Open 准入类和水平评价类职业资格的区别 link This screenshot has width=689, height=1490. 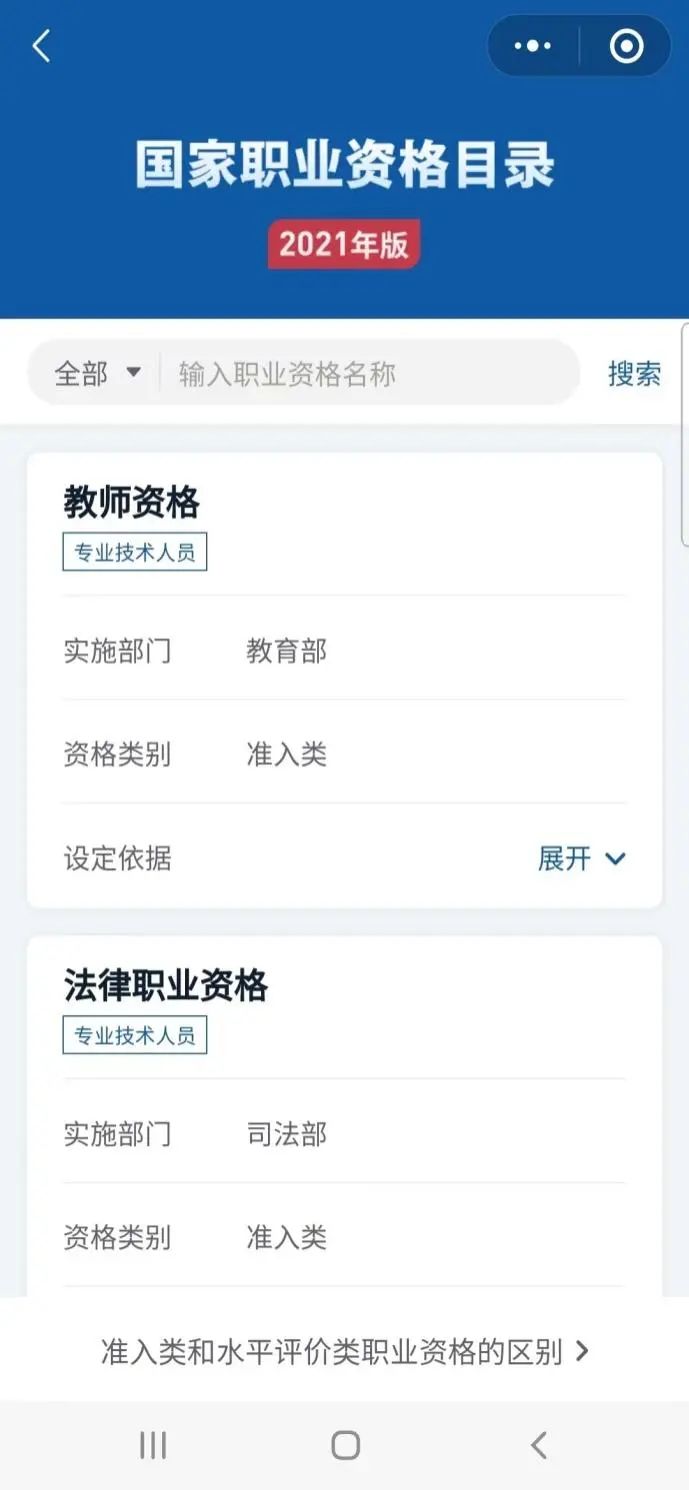click(345, 1351)
